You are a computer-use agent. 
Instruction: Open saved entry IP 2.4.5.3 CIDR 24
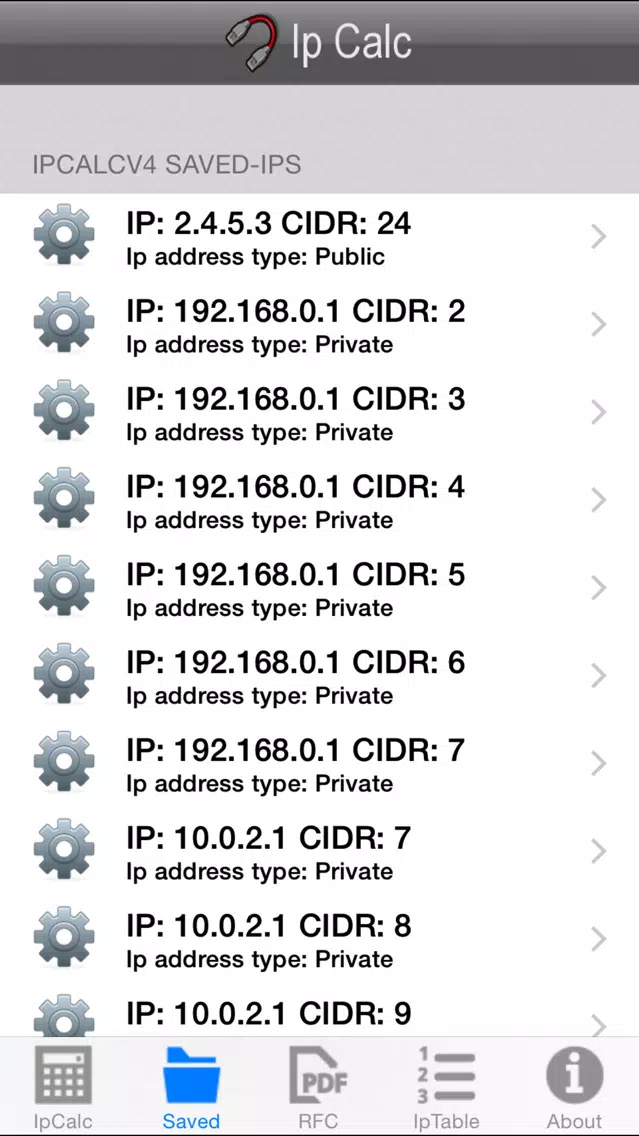pos(320,237)
